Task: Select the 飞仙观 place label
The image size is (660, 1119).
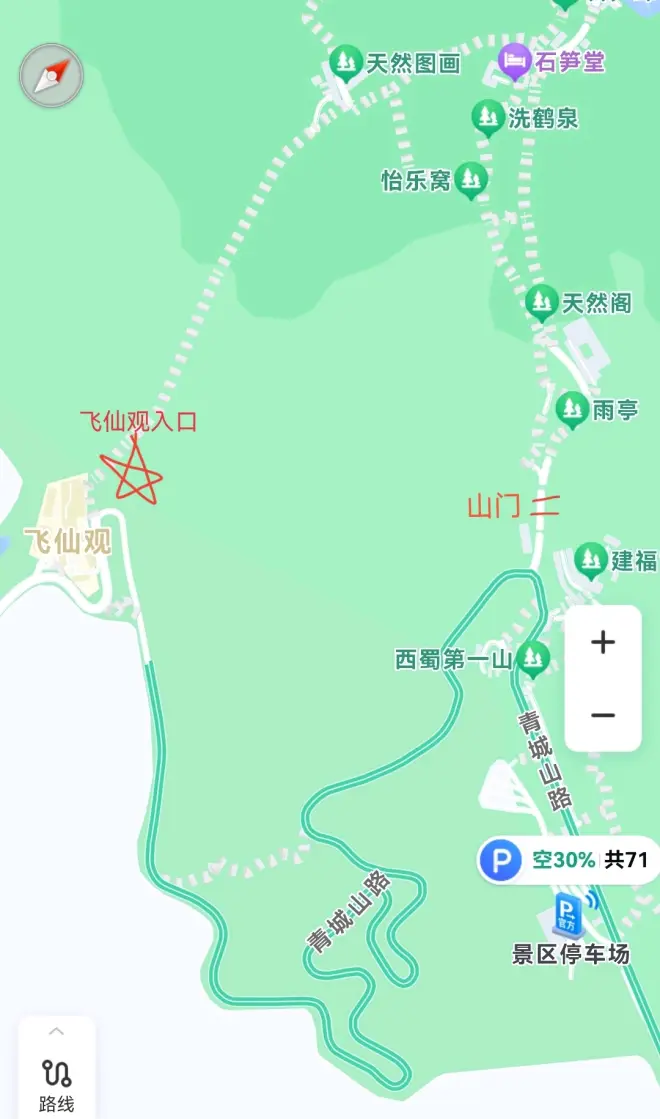Action: pos(67,541)
